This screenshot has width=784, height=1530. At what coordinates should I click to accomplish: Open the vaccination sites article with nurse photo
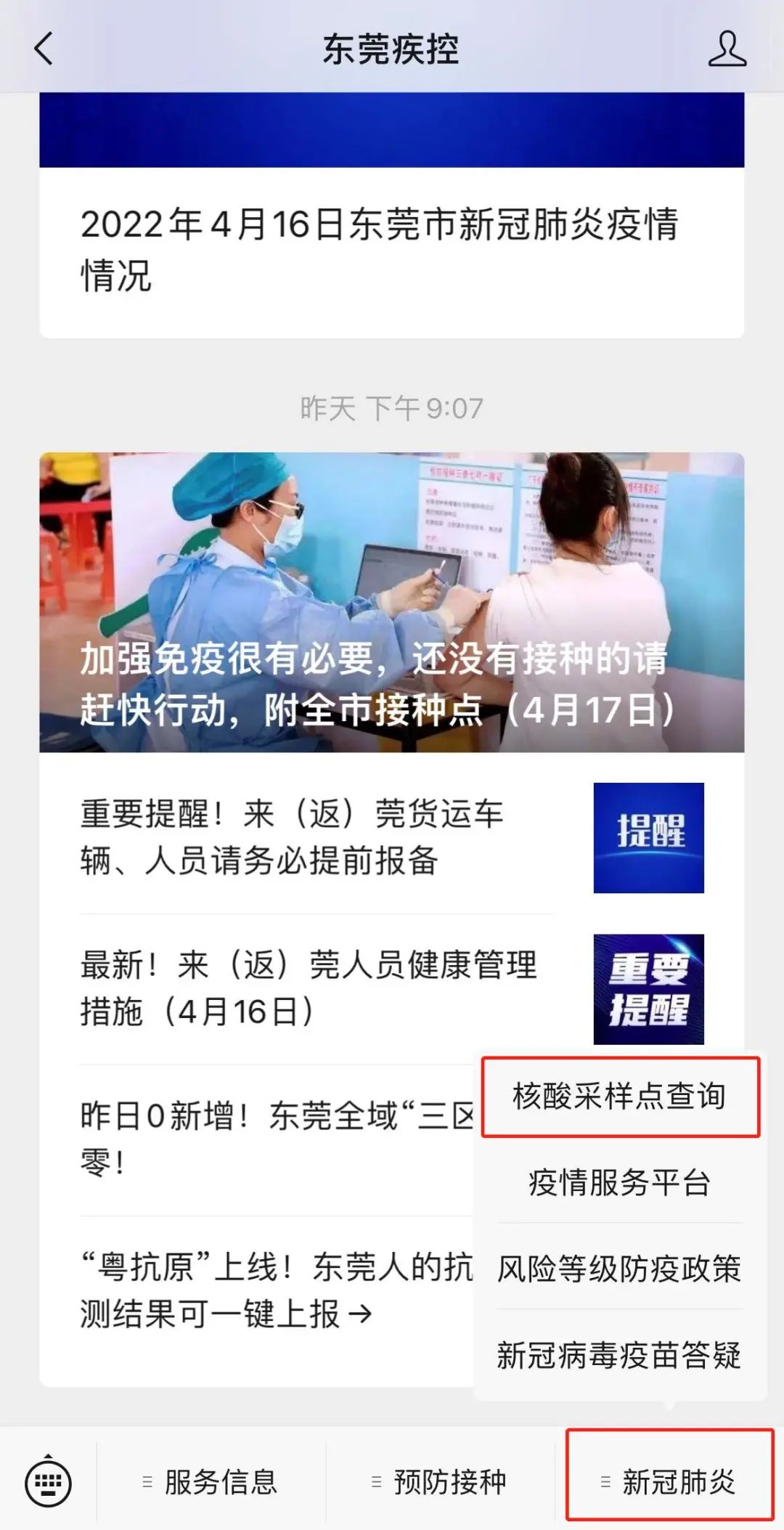click(391, 602)
